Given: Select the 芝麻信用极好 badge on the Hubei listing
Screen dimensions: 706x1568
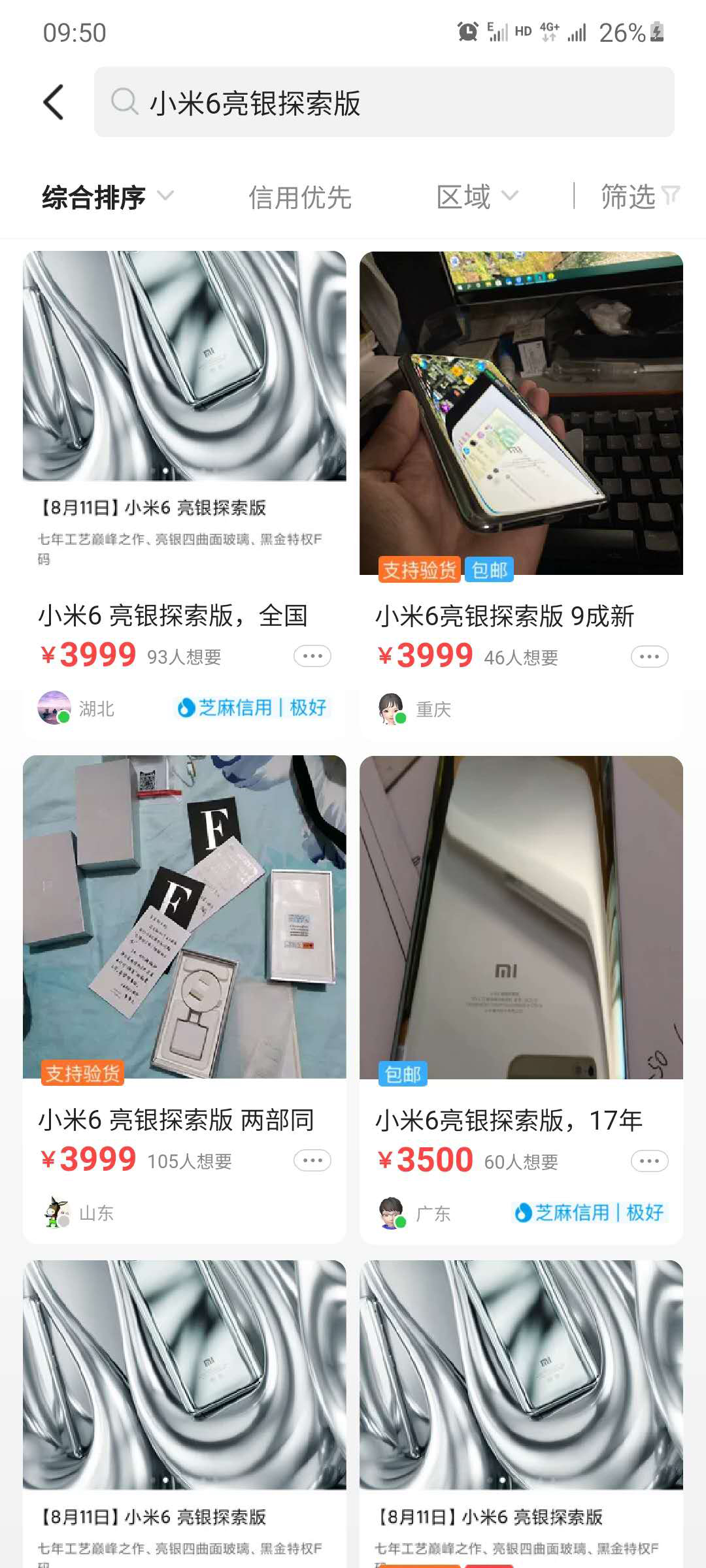Looking at the screenshot, I should click(x=252, y=708).
